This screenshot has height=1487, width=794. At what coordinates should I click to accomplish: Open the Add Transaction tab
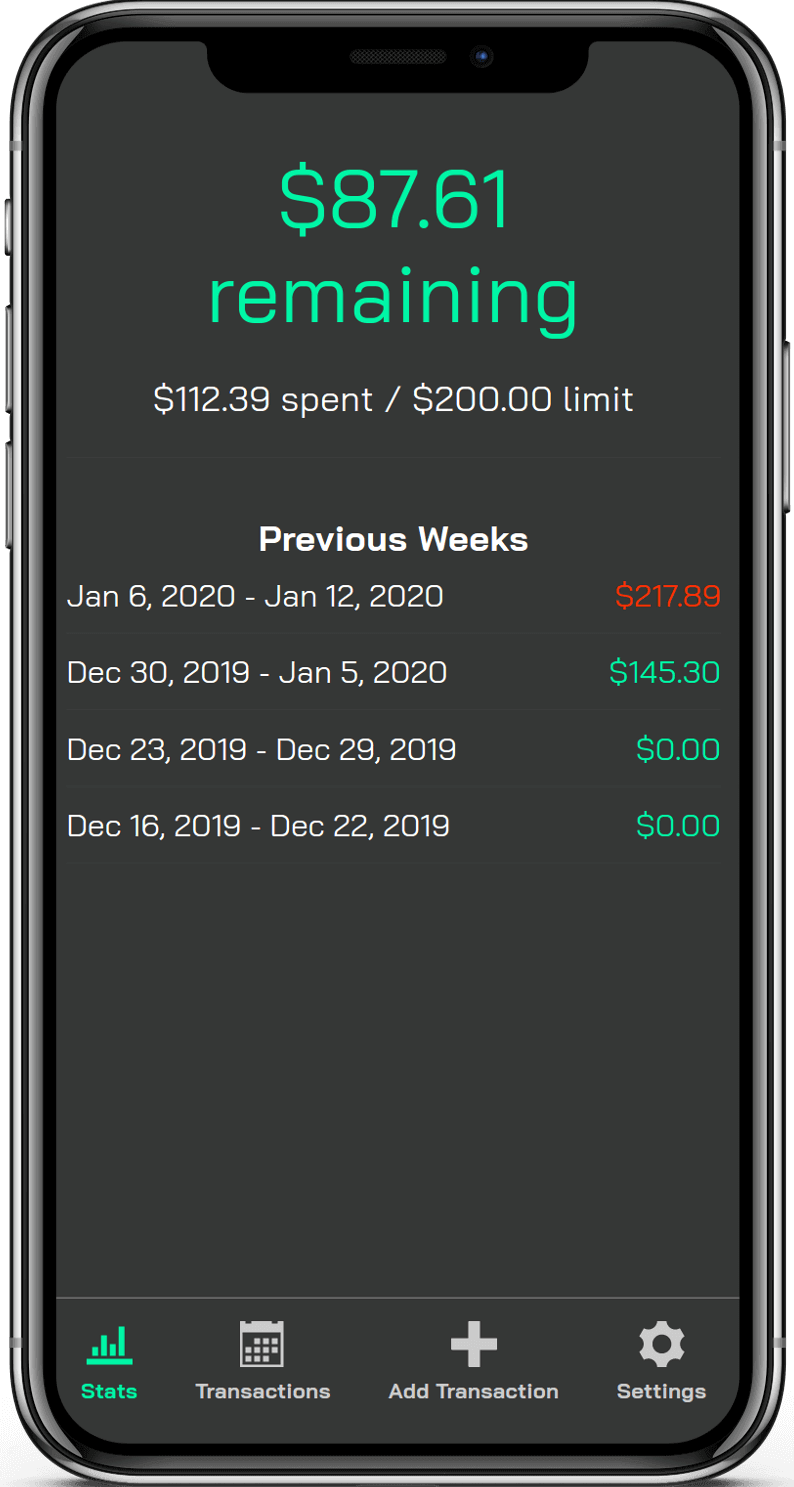click(473, 1361)
